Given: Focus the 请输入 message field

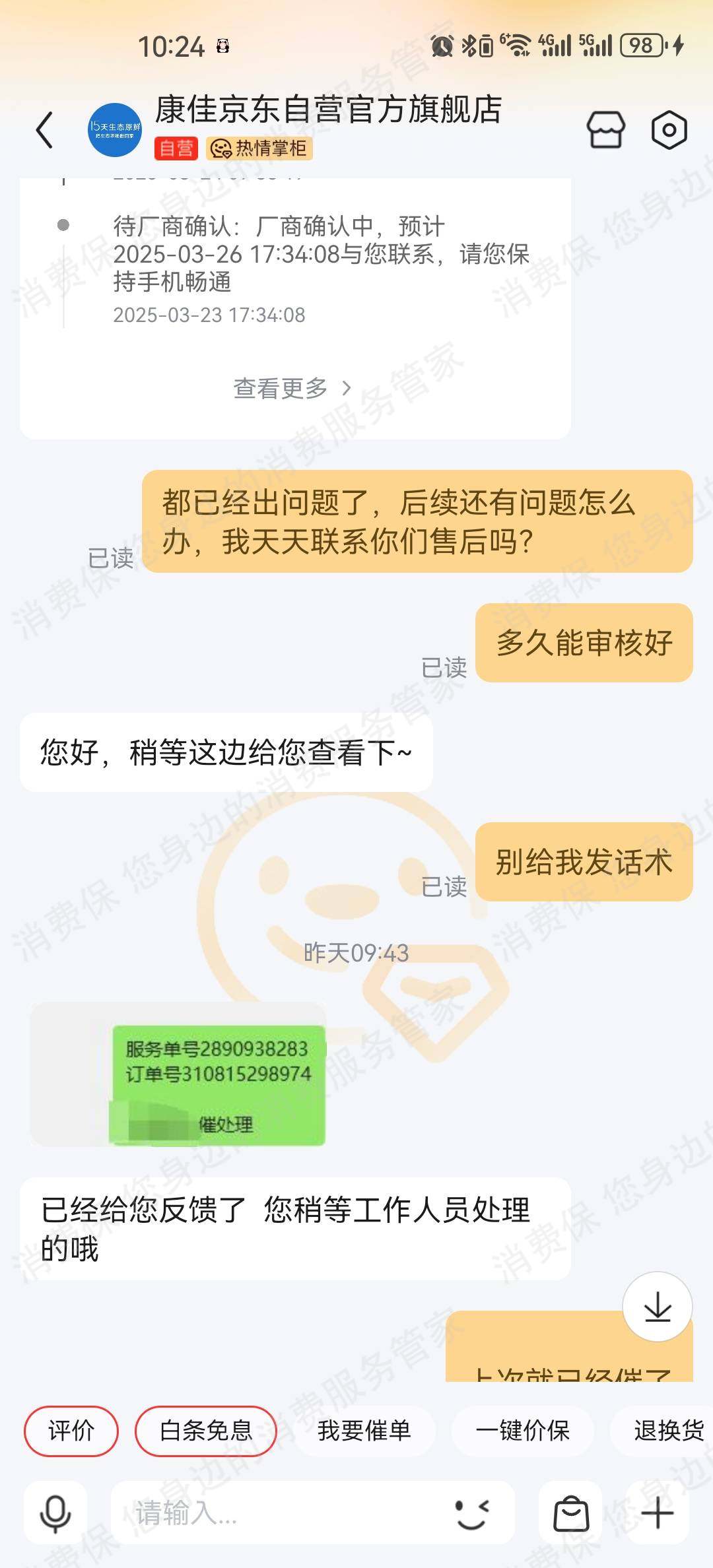Looking at the screenshot, I should (x=277, y=1513).
